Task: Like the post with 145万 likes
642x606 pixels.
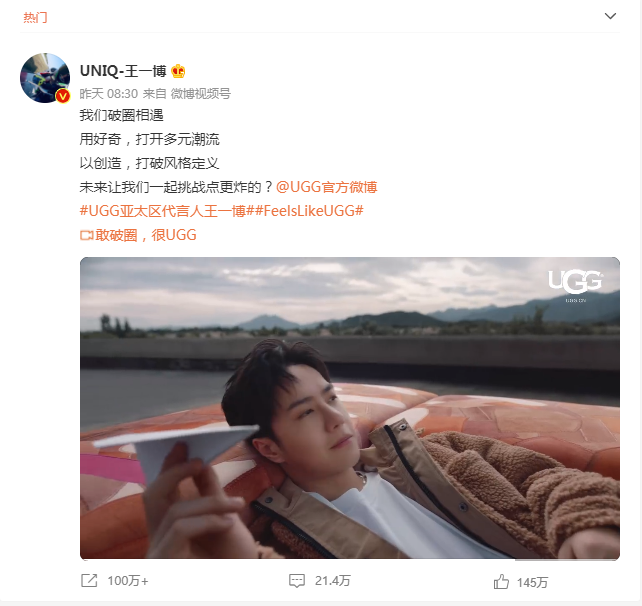Action: (x=521, y=581)
